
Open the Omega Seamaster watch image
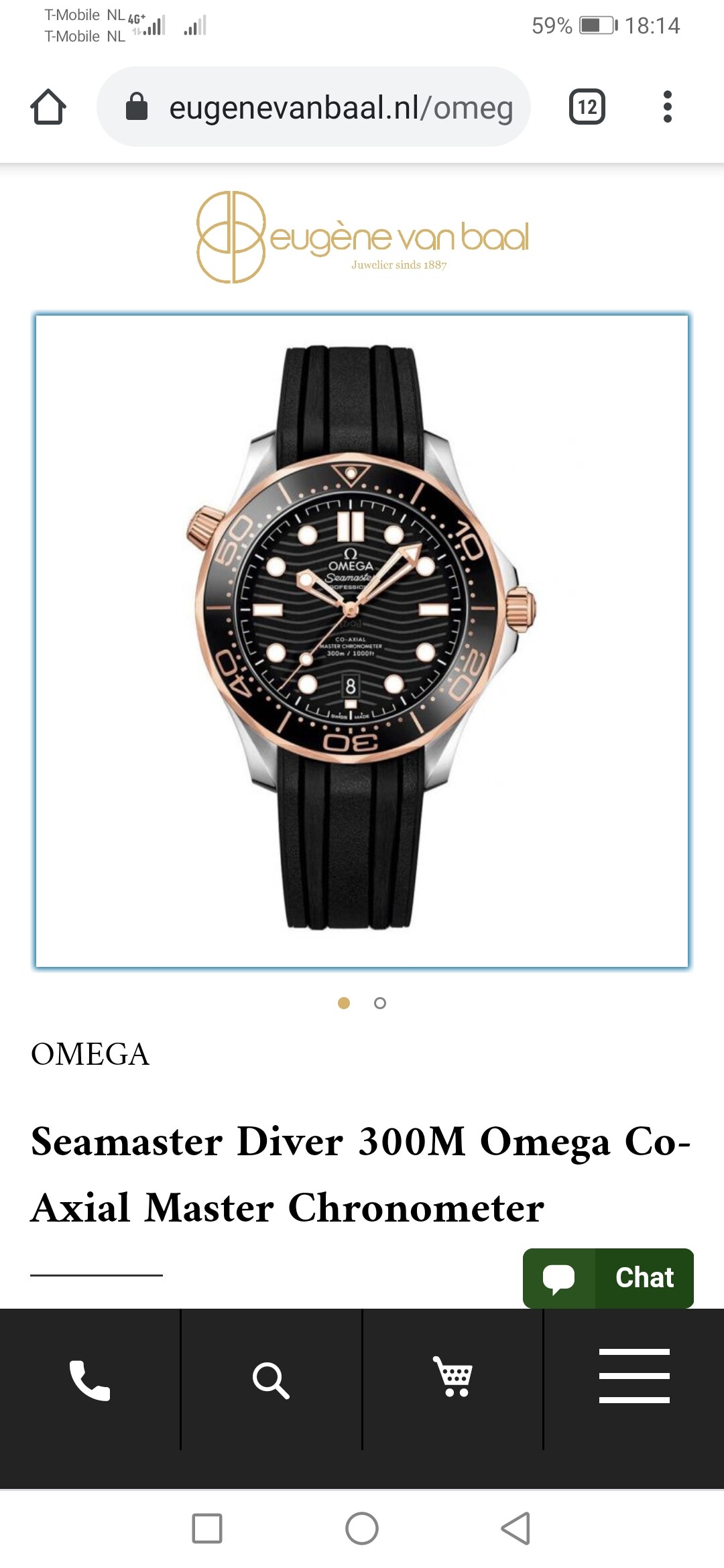(362, 641)
